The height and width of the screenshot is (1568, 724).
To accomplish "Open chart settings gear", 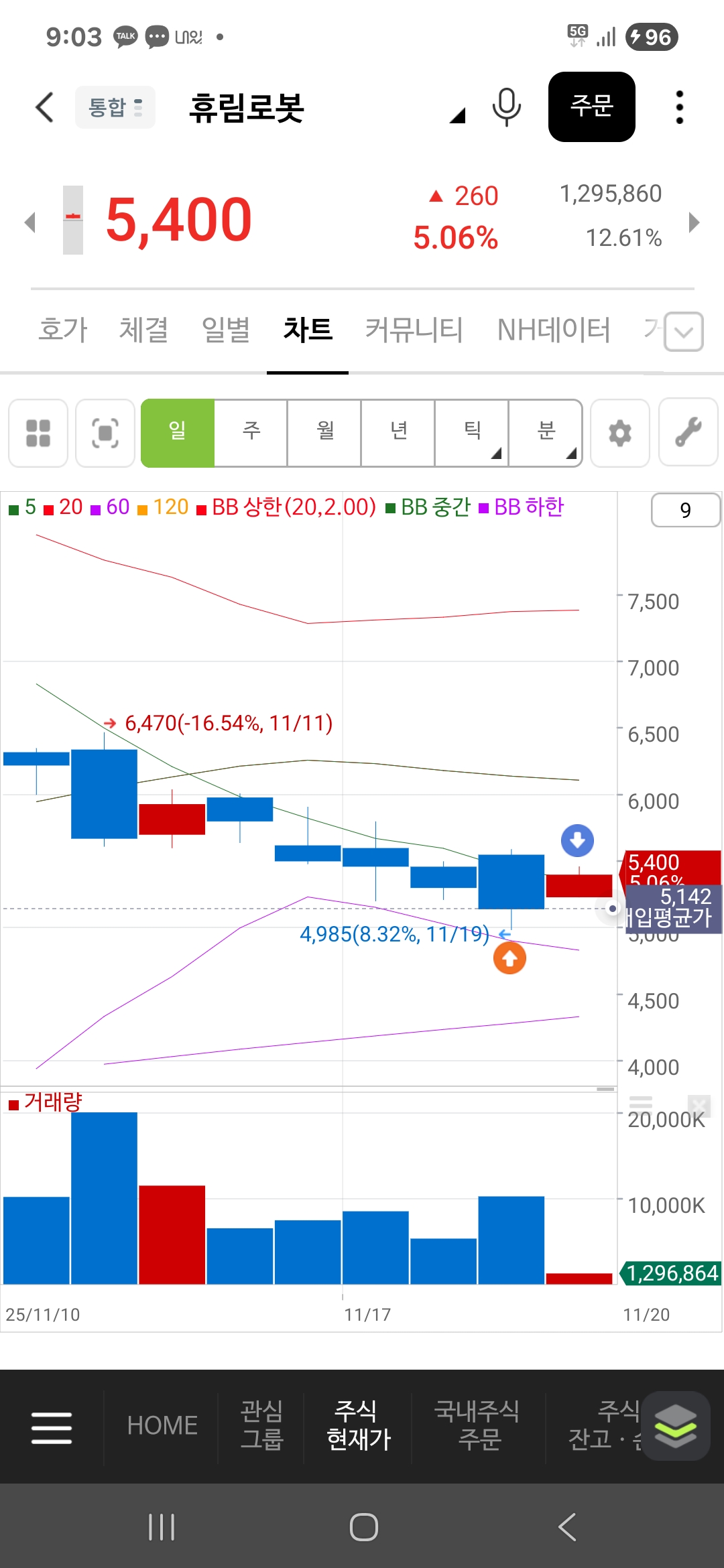I will (x=620, y=433).
